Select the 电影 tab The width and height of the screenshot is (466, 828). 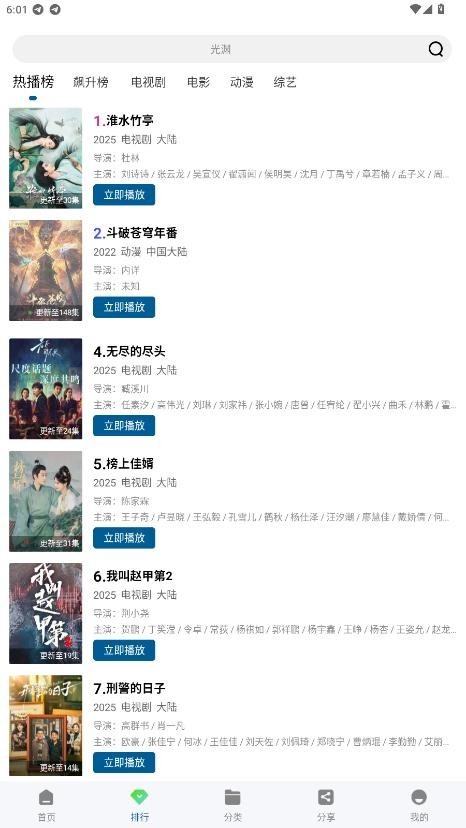(x=199, y=82)
